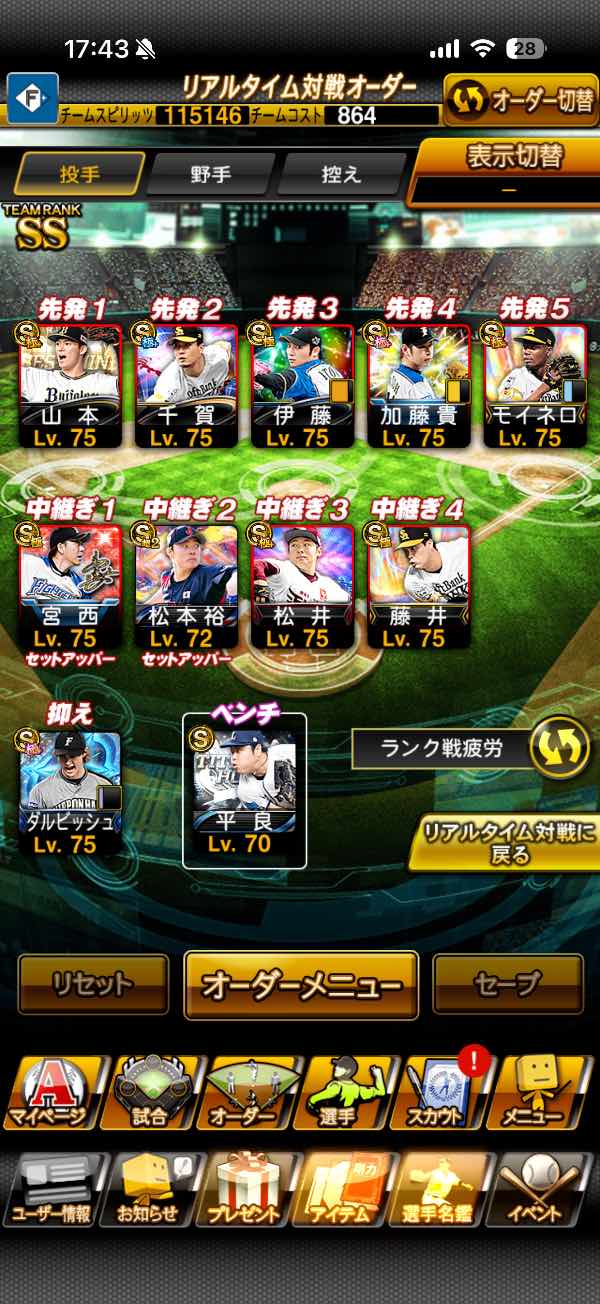This screenshot has width=600, height=1304.
Task: Tap the オーダー切替 button
Action: tap(520, 100)
